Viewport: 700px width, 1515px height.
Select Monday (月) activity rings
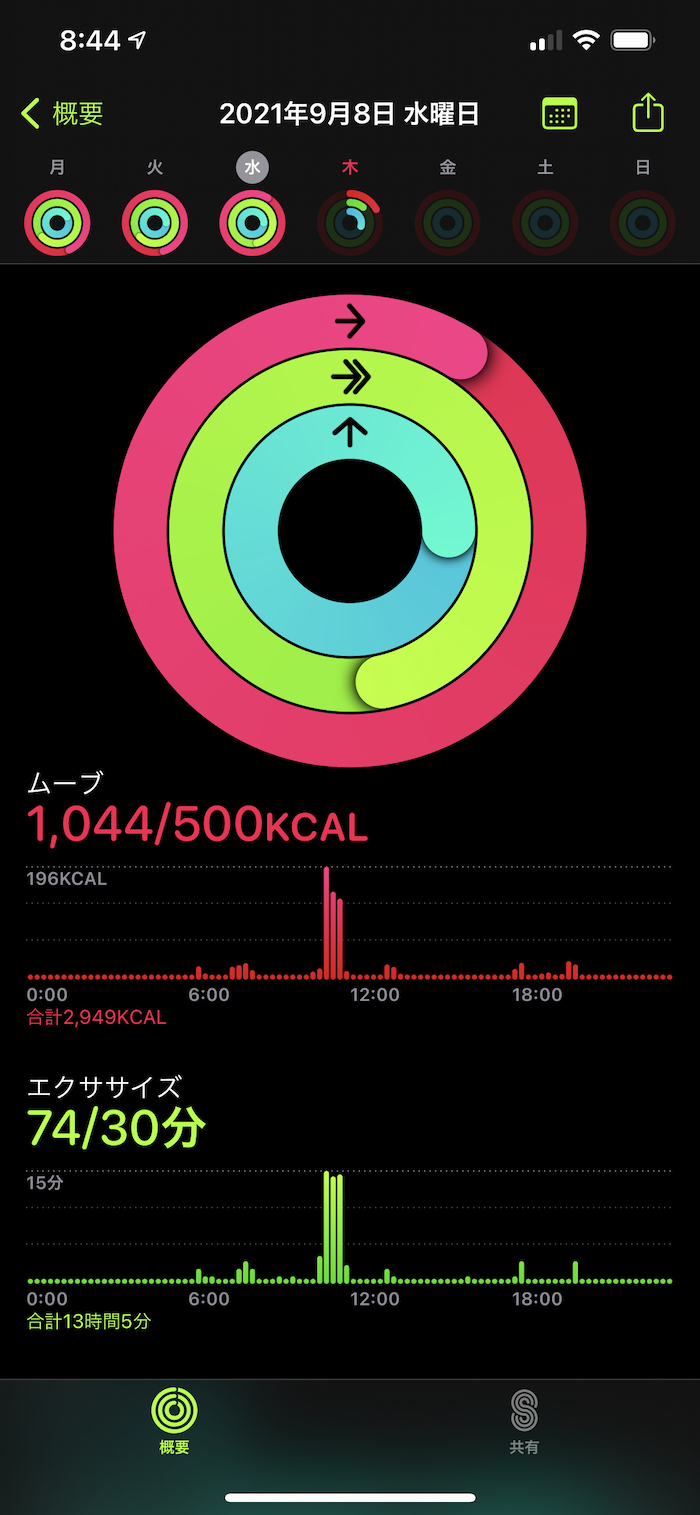(x=57, y=222)
